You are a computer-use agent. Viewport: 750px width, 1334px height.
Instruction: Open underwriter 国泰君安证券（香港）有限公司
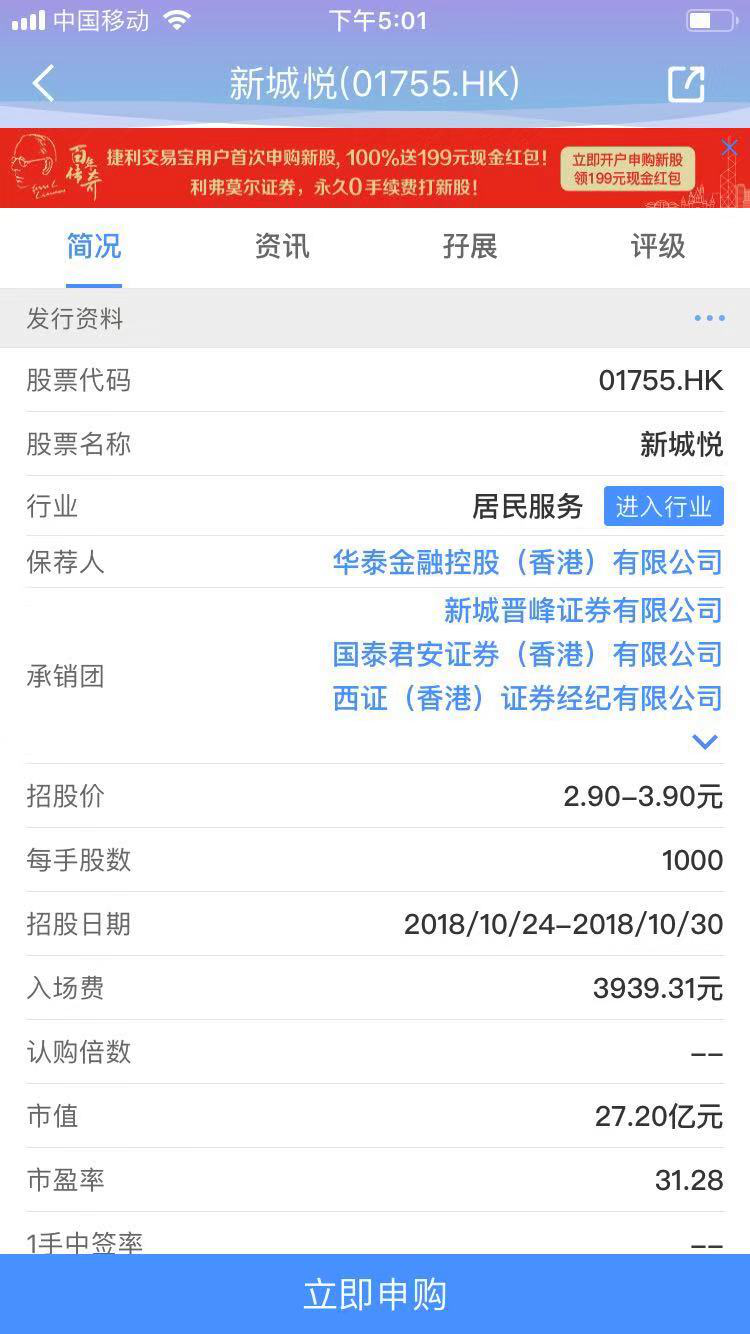pyautogui.click(x=527, y=654)
